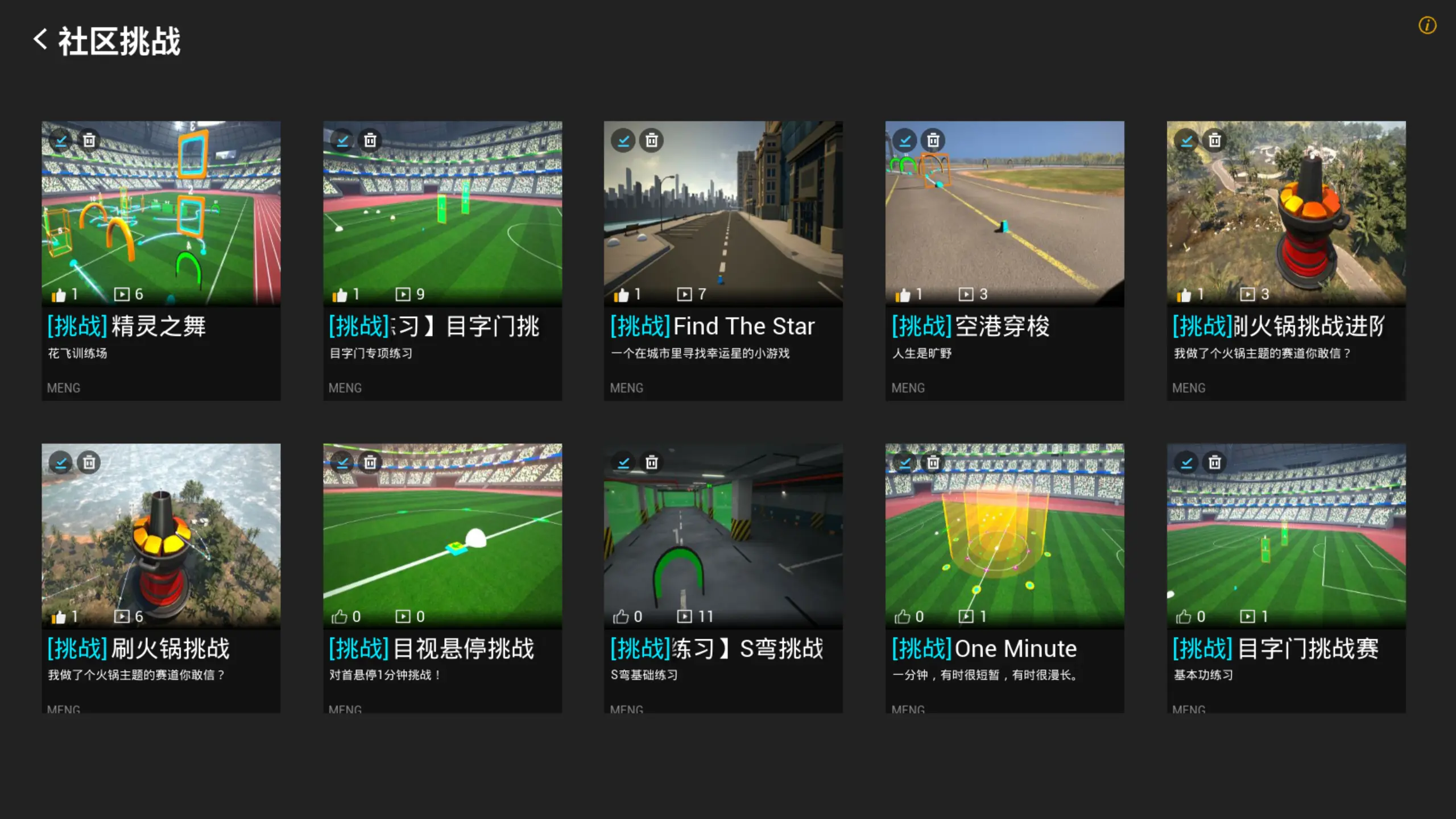Tap the check icon on Find The Star

coord(623,140)
